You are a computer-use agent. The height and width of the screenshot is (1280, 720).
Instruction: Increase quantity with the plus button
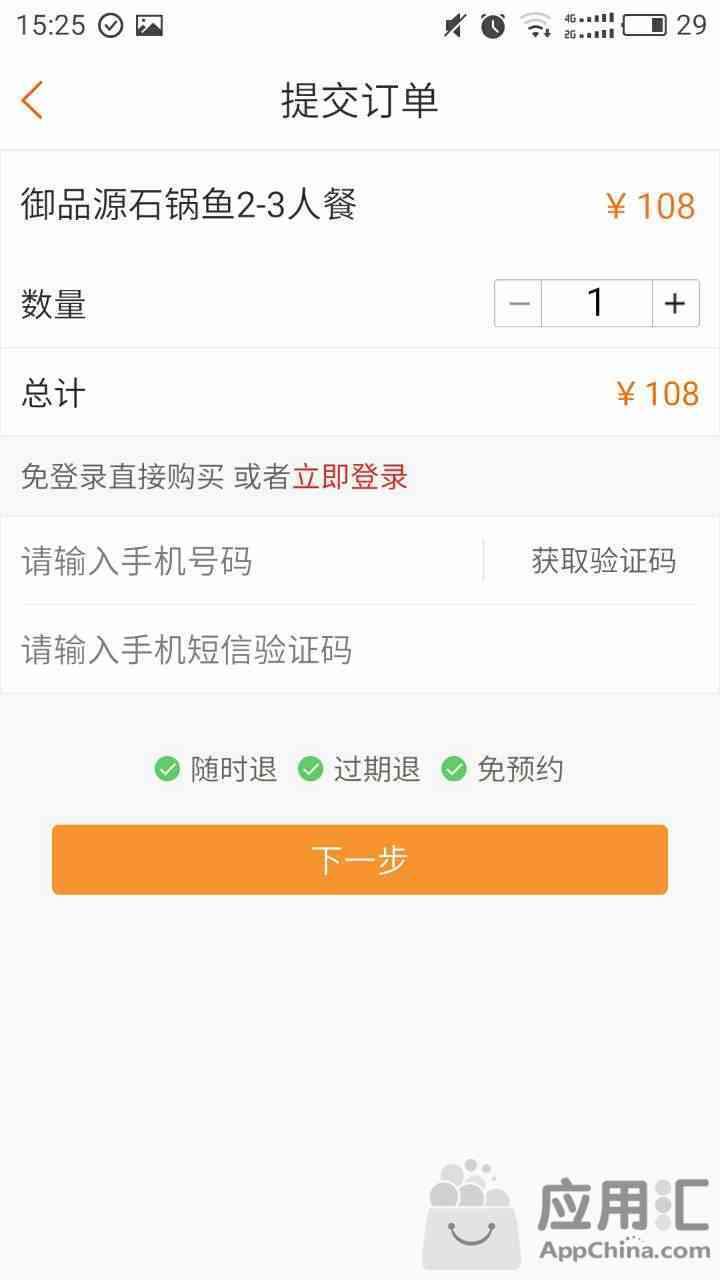(675, 303)
